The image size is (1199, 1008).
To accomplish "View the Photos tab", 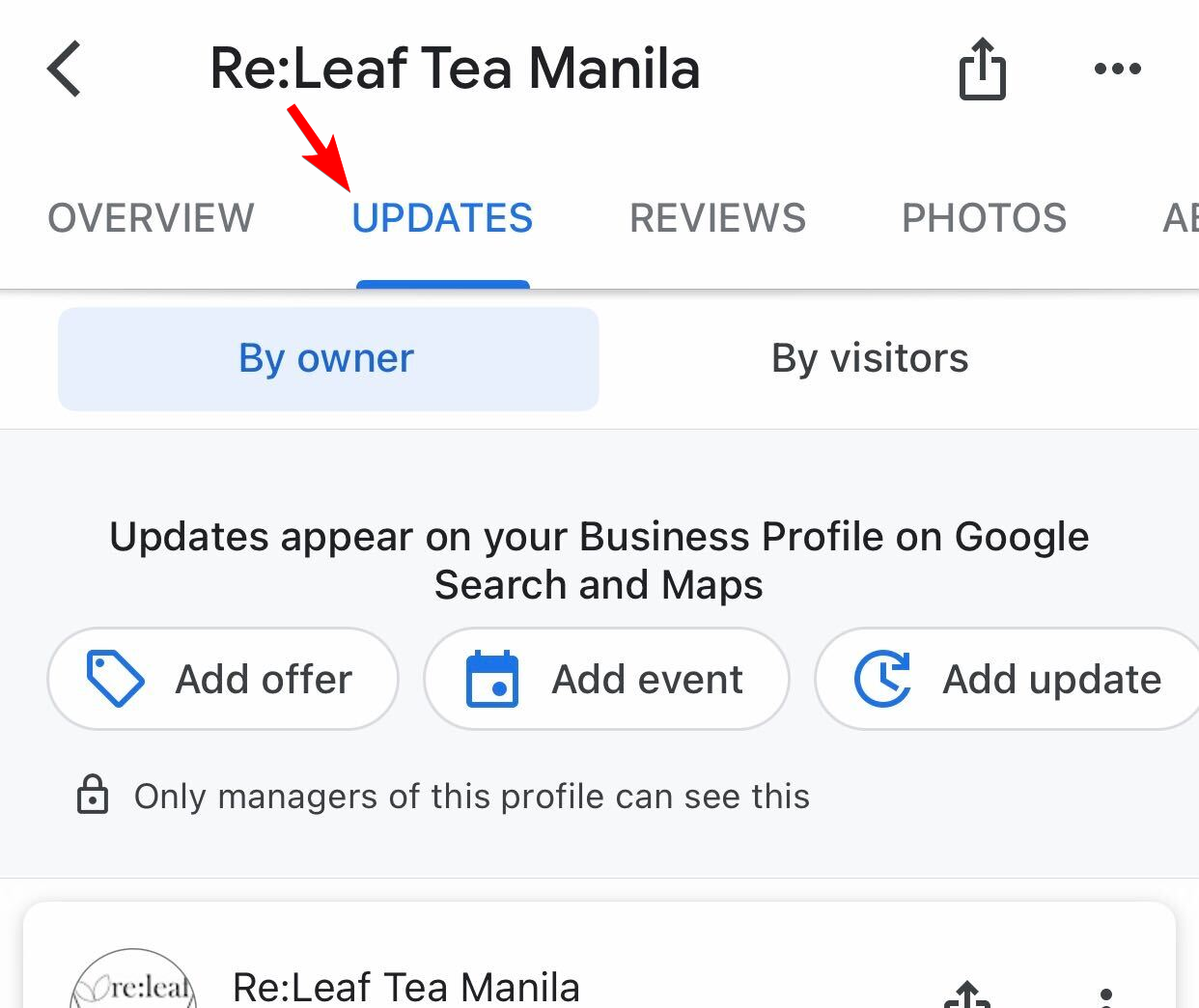I will tap(984, 218).
